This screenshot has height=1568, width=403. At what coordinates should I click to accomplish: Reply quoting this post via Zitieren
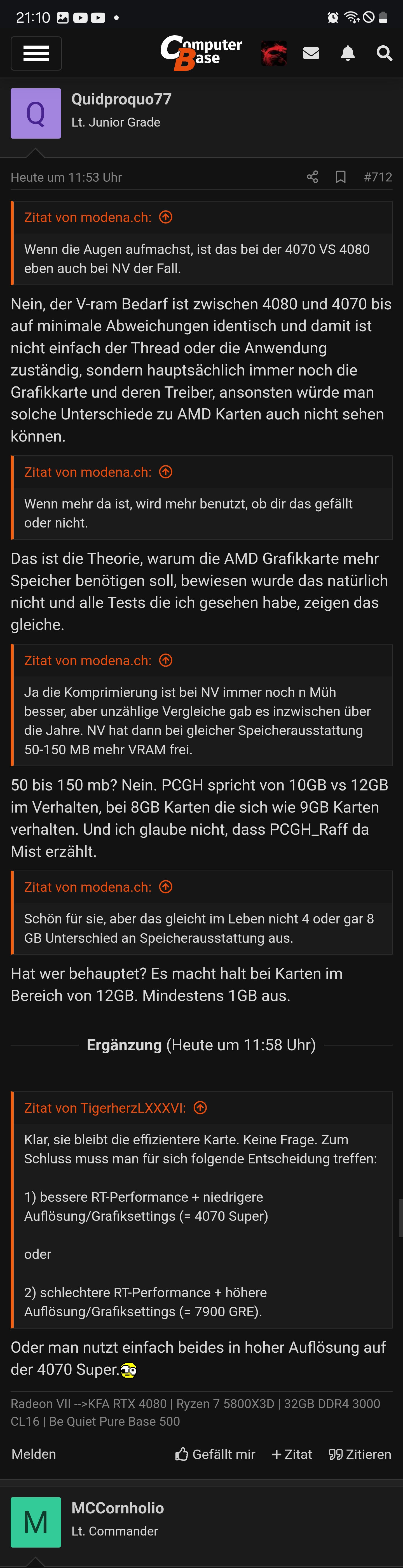pos(360,1454)
